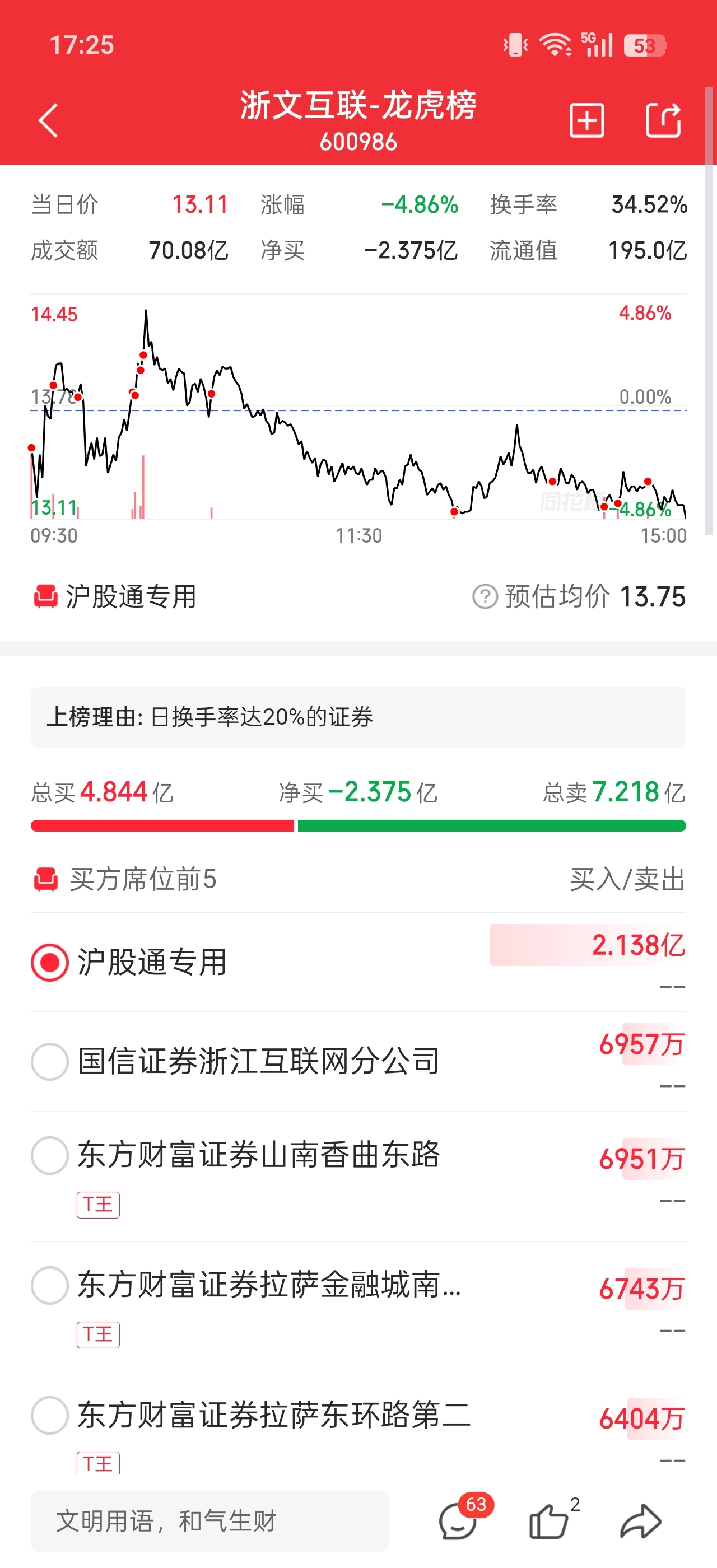Go back from the 龙虎榜 page
The image size is (717, 1568).
48,120
